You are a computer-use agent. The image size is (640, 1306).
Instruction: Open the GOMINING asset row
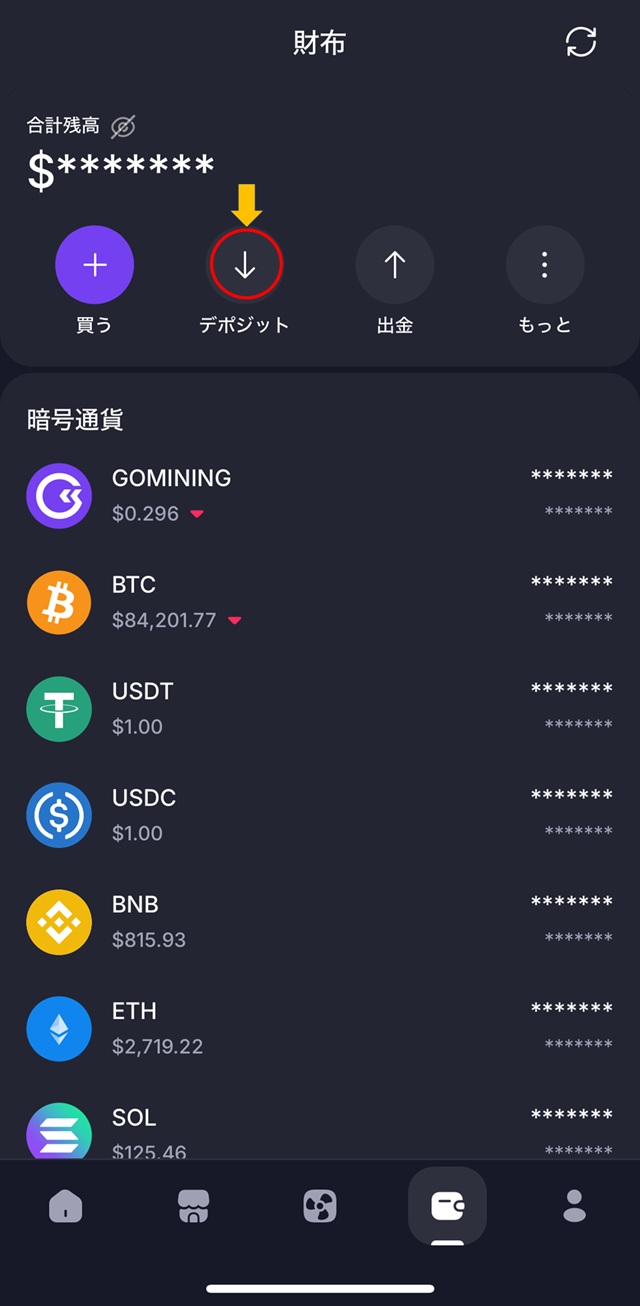tap(320, 495)
